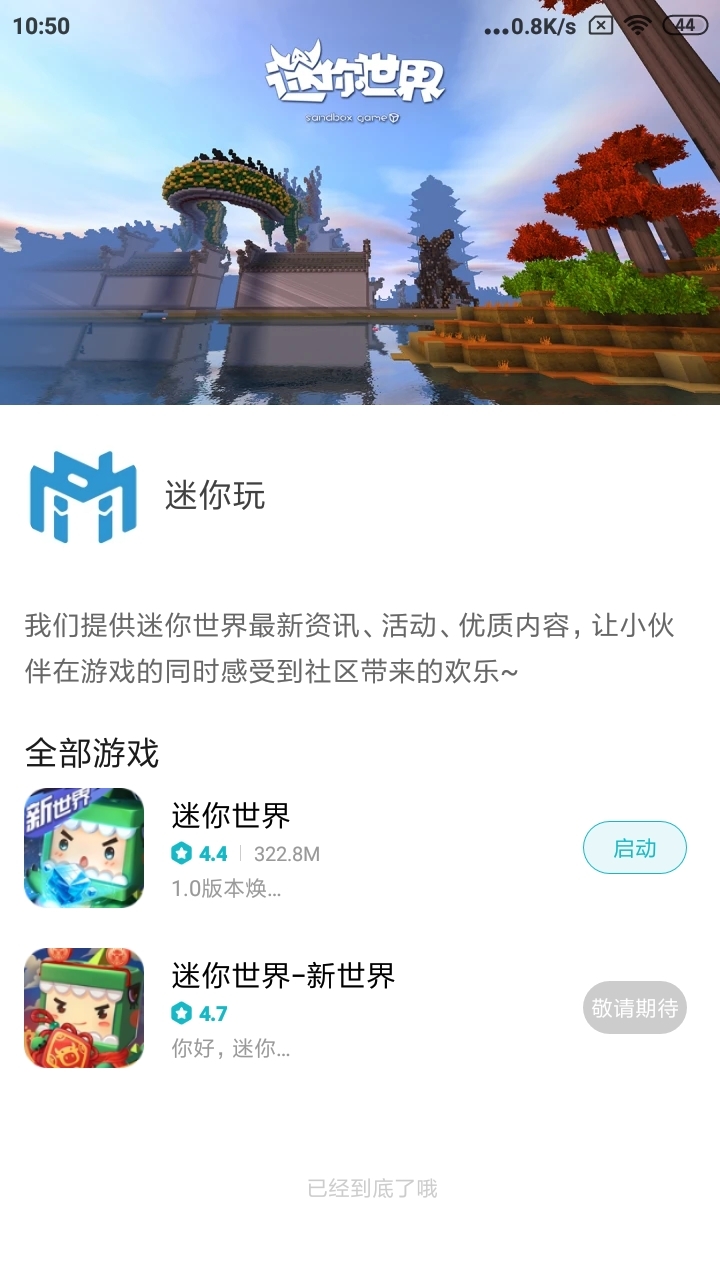Tap the 敬请期待 button for 迷你世界-新世界
The height and width of the screenshot is (1280, 720).
pyautogui.click(x=635, y=1008)
